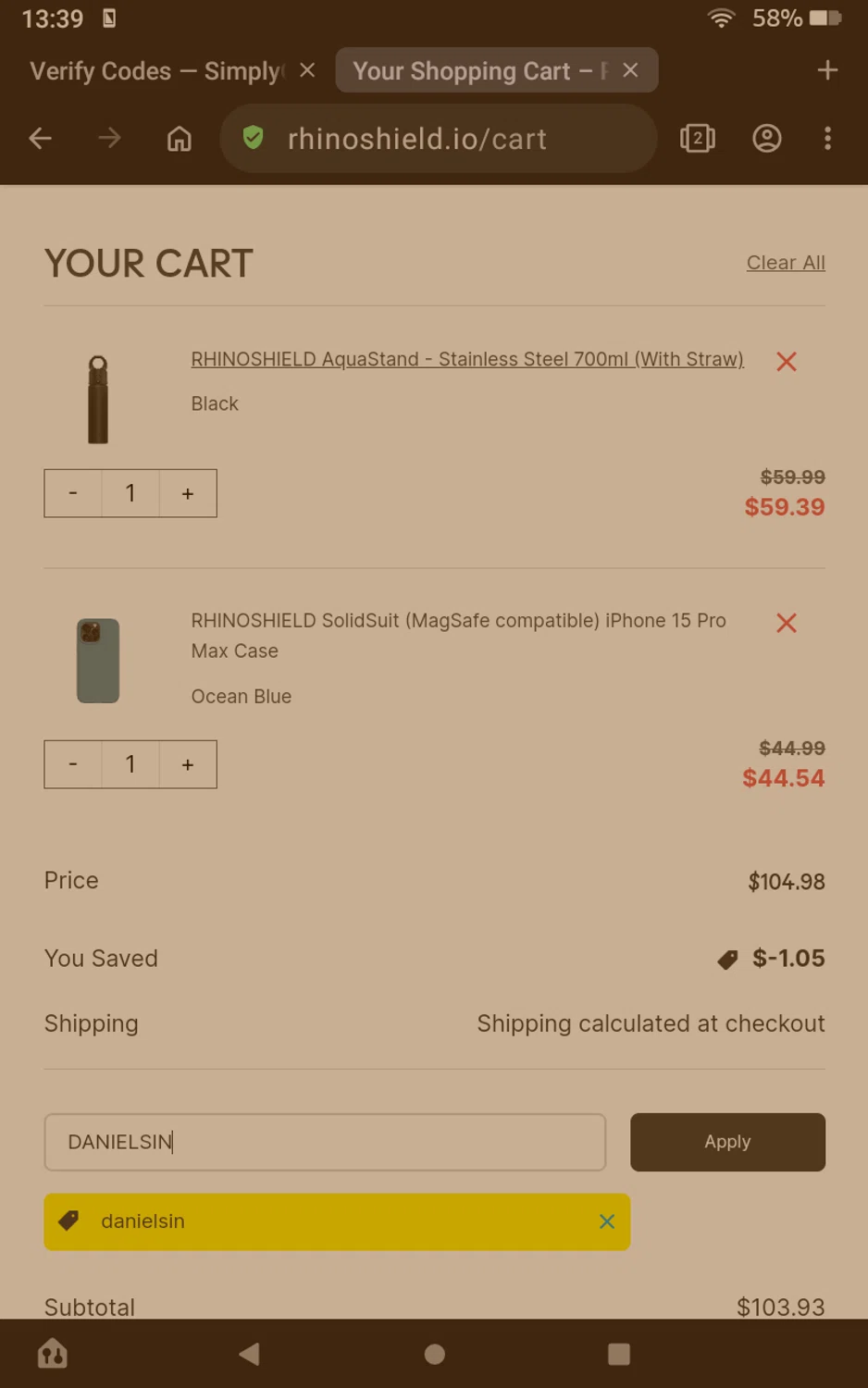Viewport: 868px width, 1388px height.
Task: Remove the AquaStand from the cart
Action: (x=787, y=362)
